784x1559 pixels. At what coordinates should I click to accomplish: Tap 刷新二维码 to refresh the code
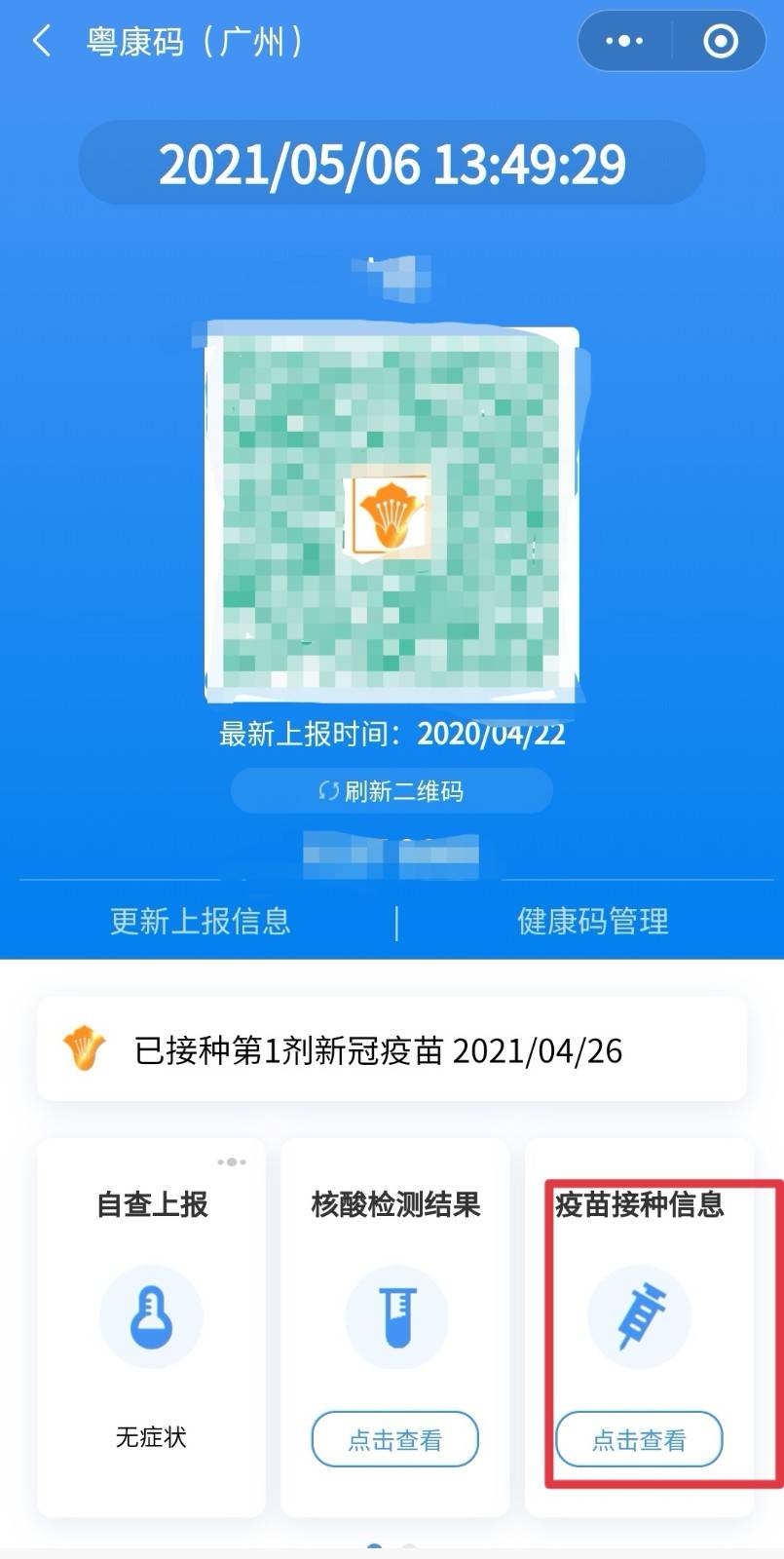click(x=392, y=790)
